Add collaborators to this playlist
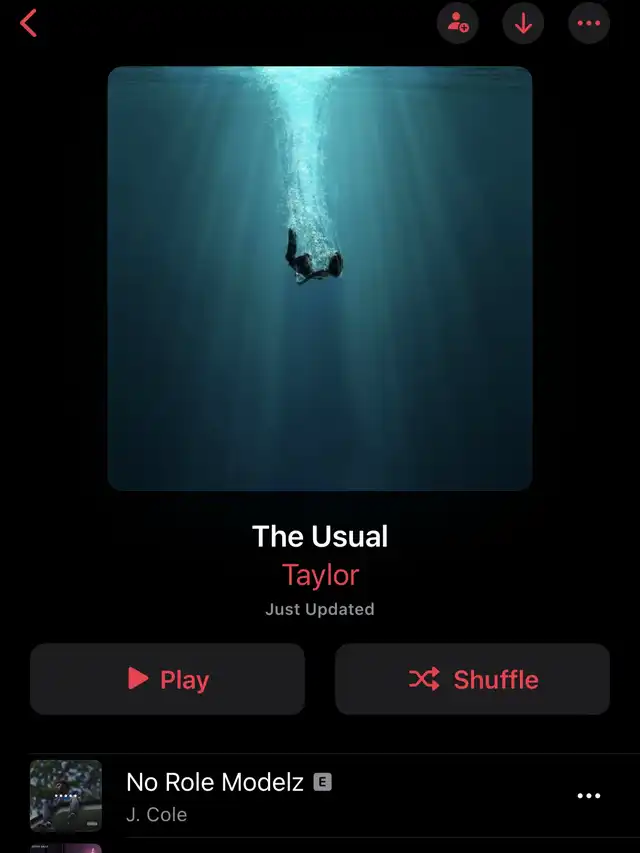Image resolution: width=640 pixels, height=853 pixels. point(458,23)
